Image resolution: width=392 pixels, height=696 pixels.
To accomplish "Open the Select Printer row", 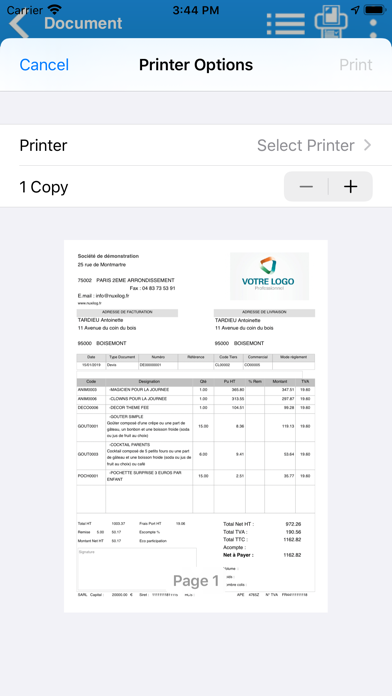I will point(196,145).
